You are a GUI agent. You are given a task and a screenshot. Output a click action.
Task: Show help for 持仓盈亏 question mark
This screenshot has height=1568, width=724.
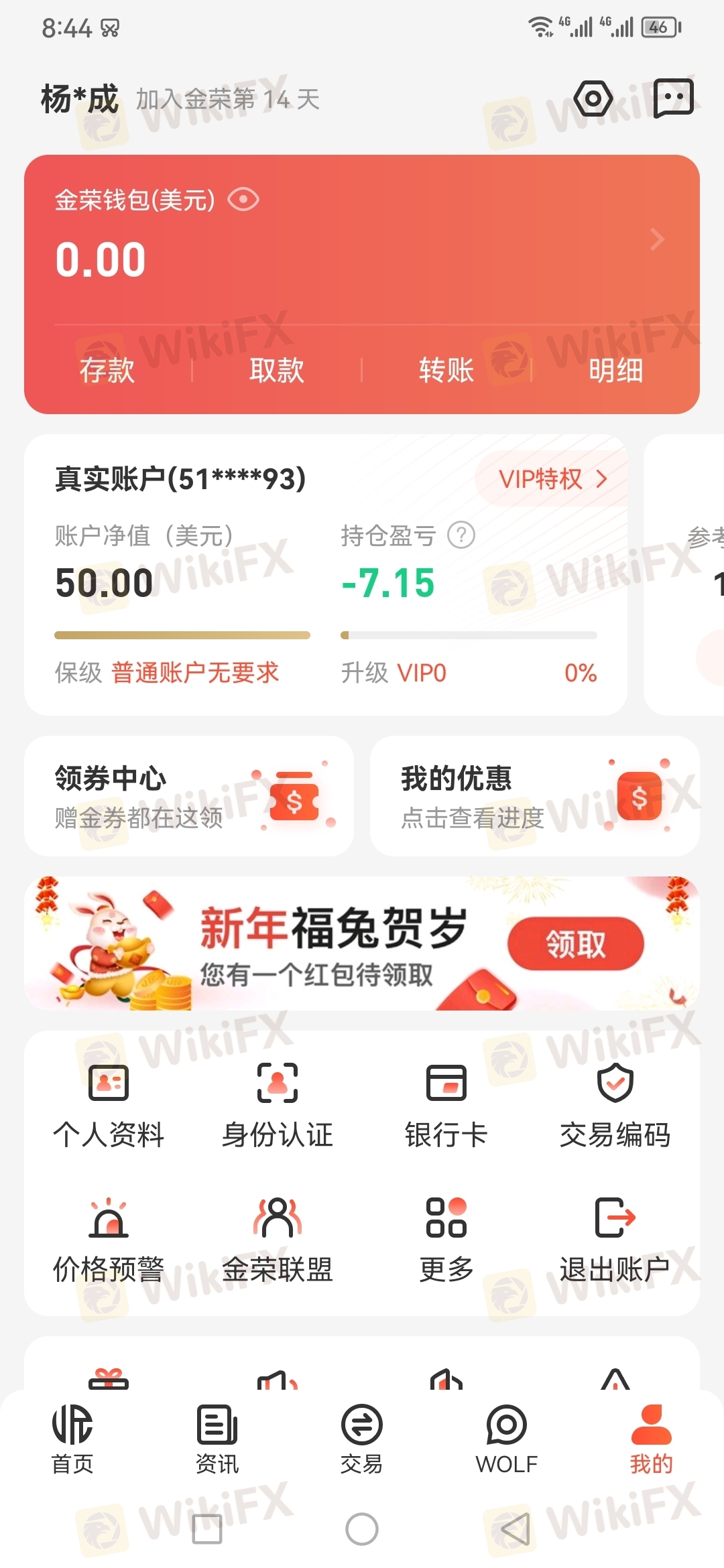click(461, 535)
